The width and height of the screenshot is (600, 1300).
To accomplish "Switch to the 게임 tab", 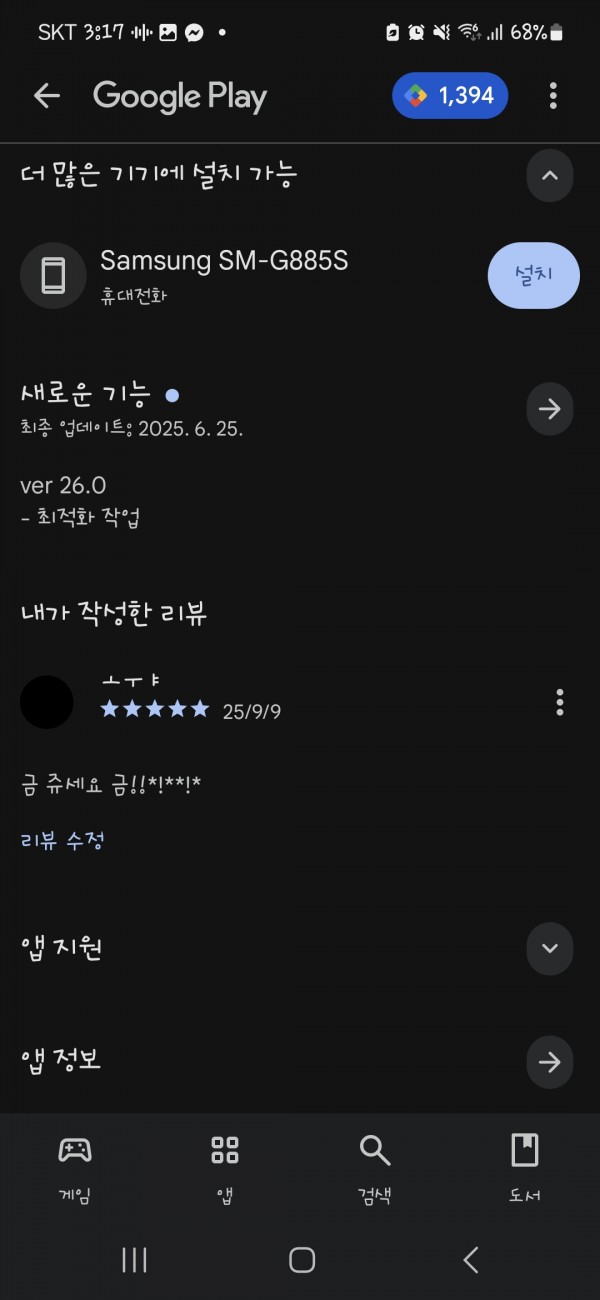I will pos(75,1168).
